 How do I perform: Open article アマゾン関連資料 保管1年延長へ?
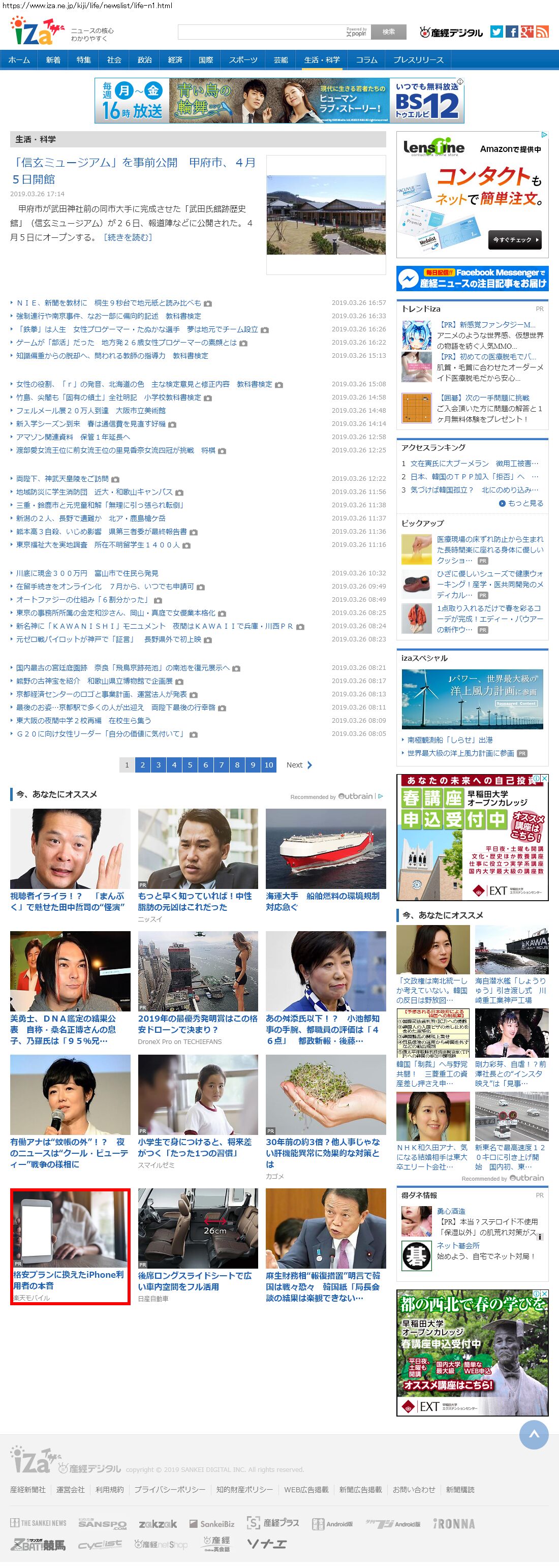coord(73,437)
